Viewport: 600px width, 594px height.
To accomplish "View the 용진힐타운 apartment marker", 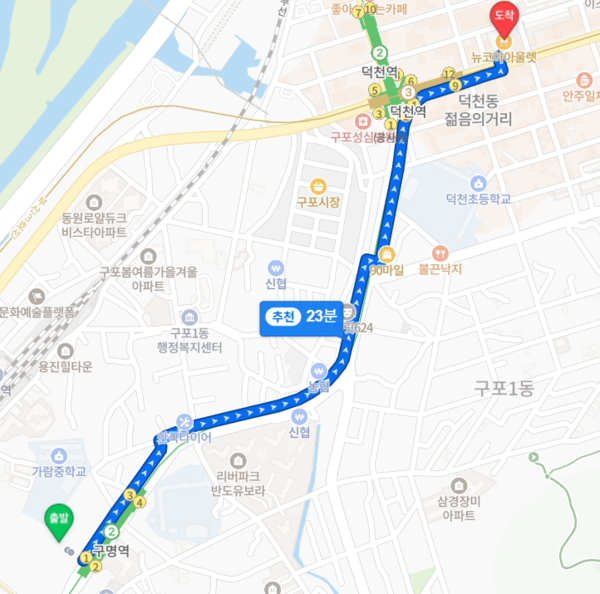I will click(x=66, y=351).
